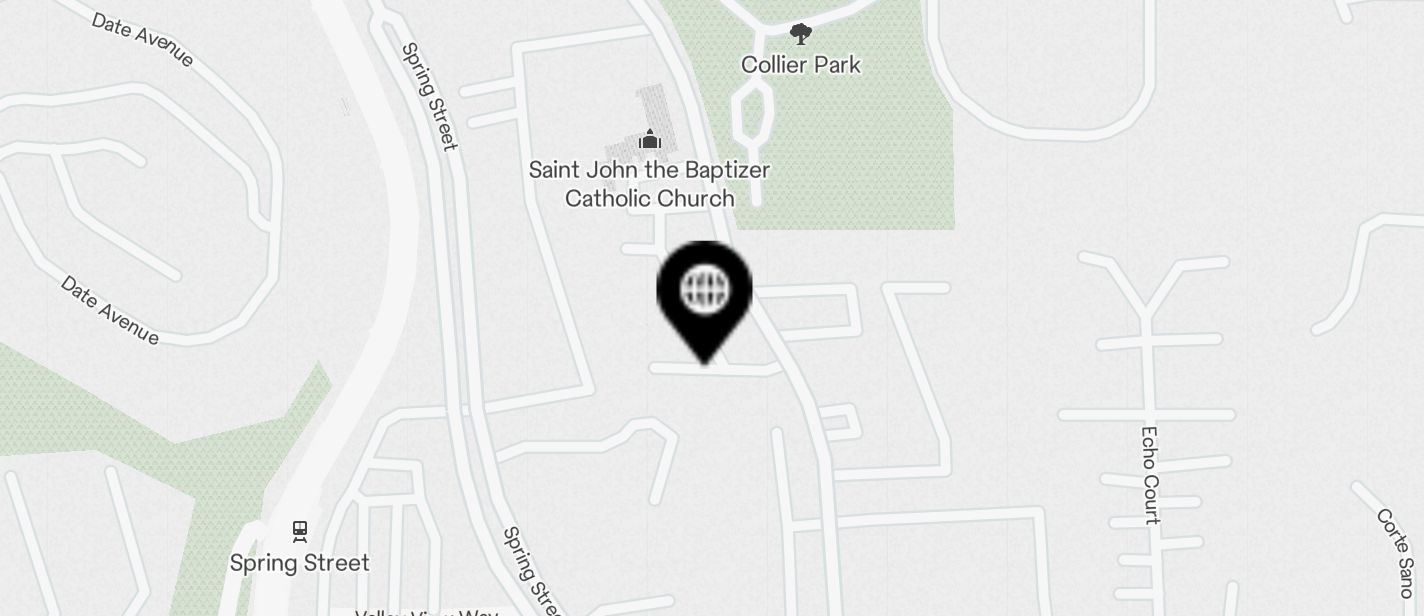
Task: Tap the black globe location pin
Action: 704,292
